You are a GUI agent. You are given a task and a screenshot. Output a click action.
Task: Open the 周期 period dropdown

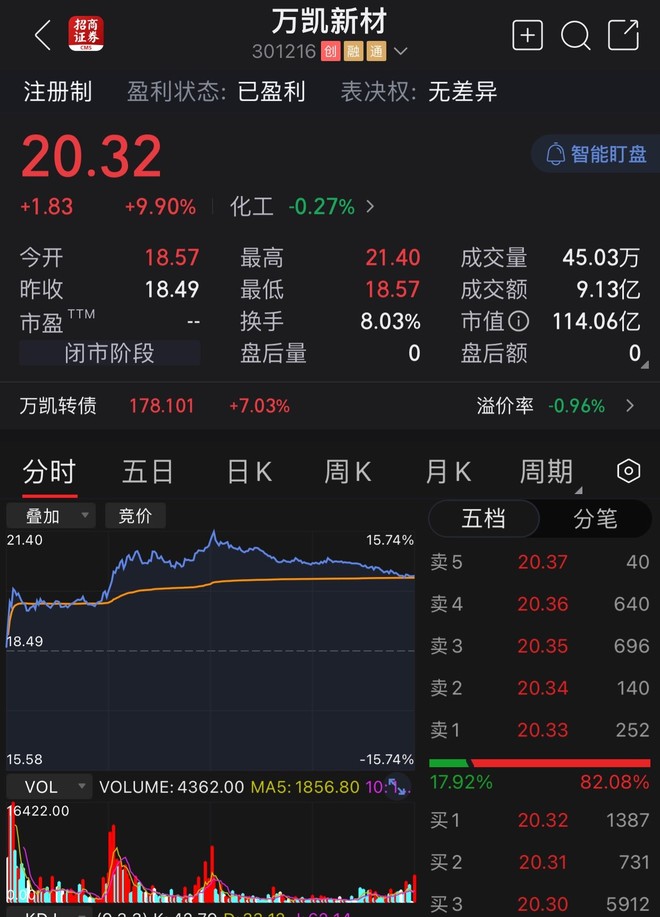550,471
